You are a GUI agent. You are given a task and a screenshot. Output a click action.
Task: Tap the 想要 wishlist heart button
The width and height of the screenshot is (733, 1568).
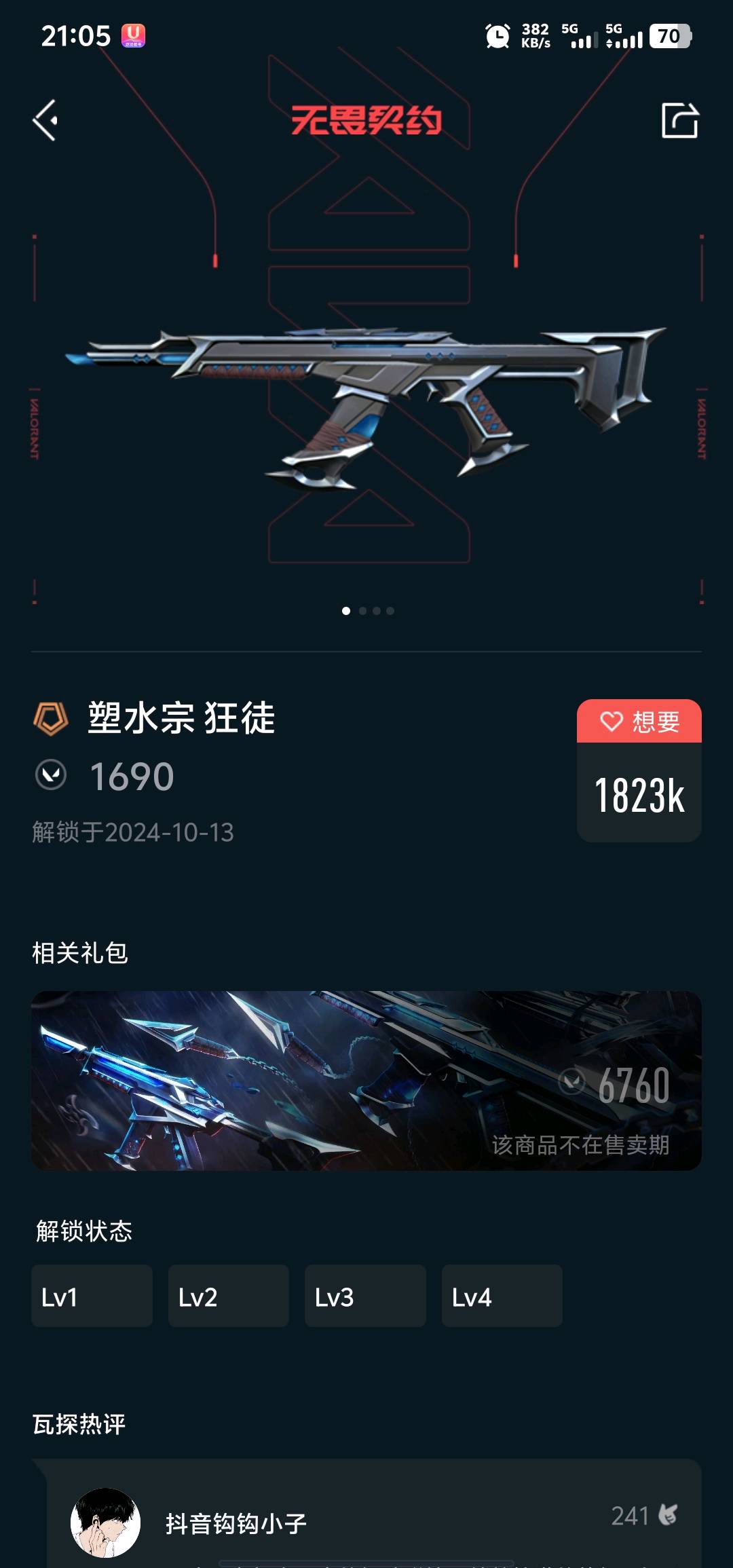(x=639, y=721)
